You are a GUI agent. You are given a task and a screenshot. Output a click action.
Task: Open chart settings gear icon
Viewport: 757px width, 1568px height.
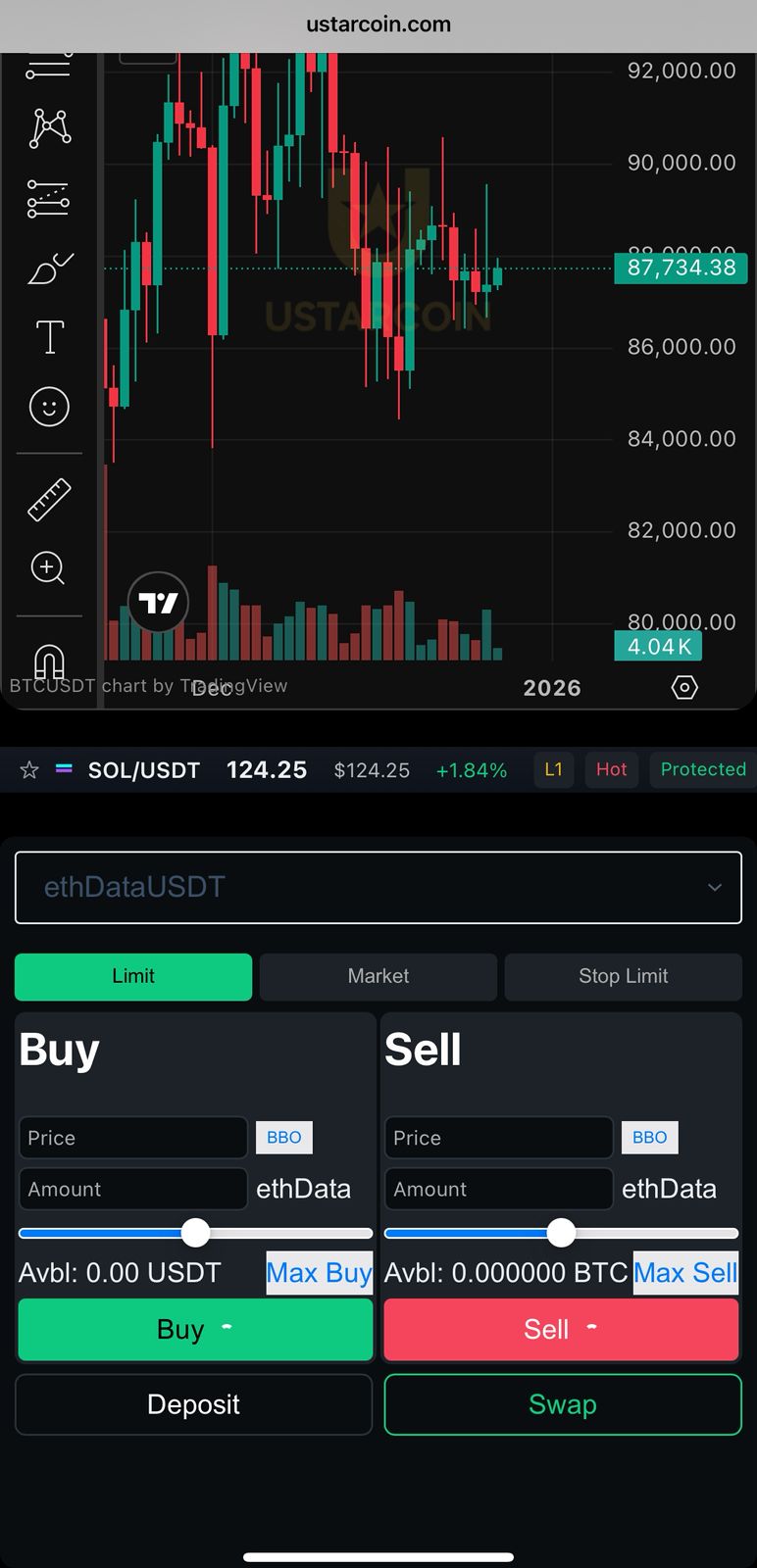point(684,687)
